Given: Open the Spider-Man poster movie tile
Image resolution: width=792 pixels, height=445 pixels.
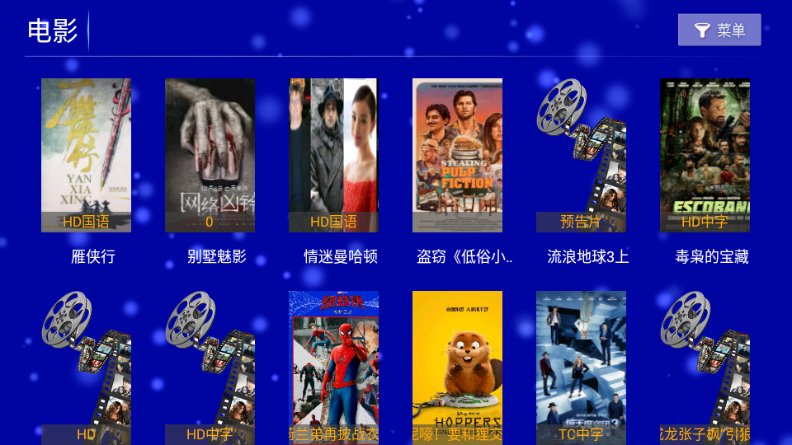Looking at the screenshot, I should point(334,367).
